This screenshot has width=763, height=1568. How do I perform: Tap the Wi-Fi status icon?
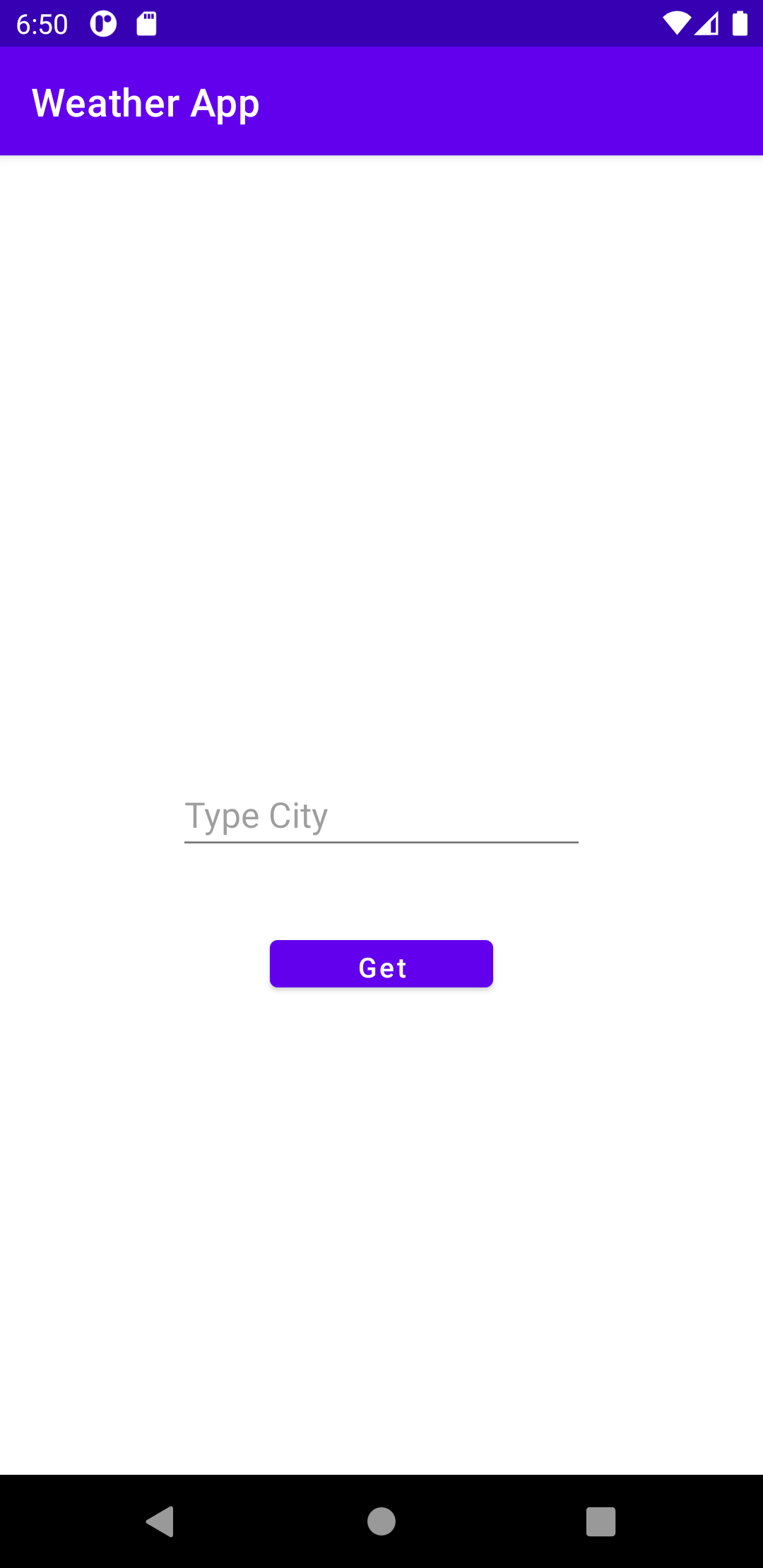tap(676, 23)
